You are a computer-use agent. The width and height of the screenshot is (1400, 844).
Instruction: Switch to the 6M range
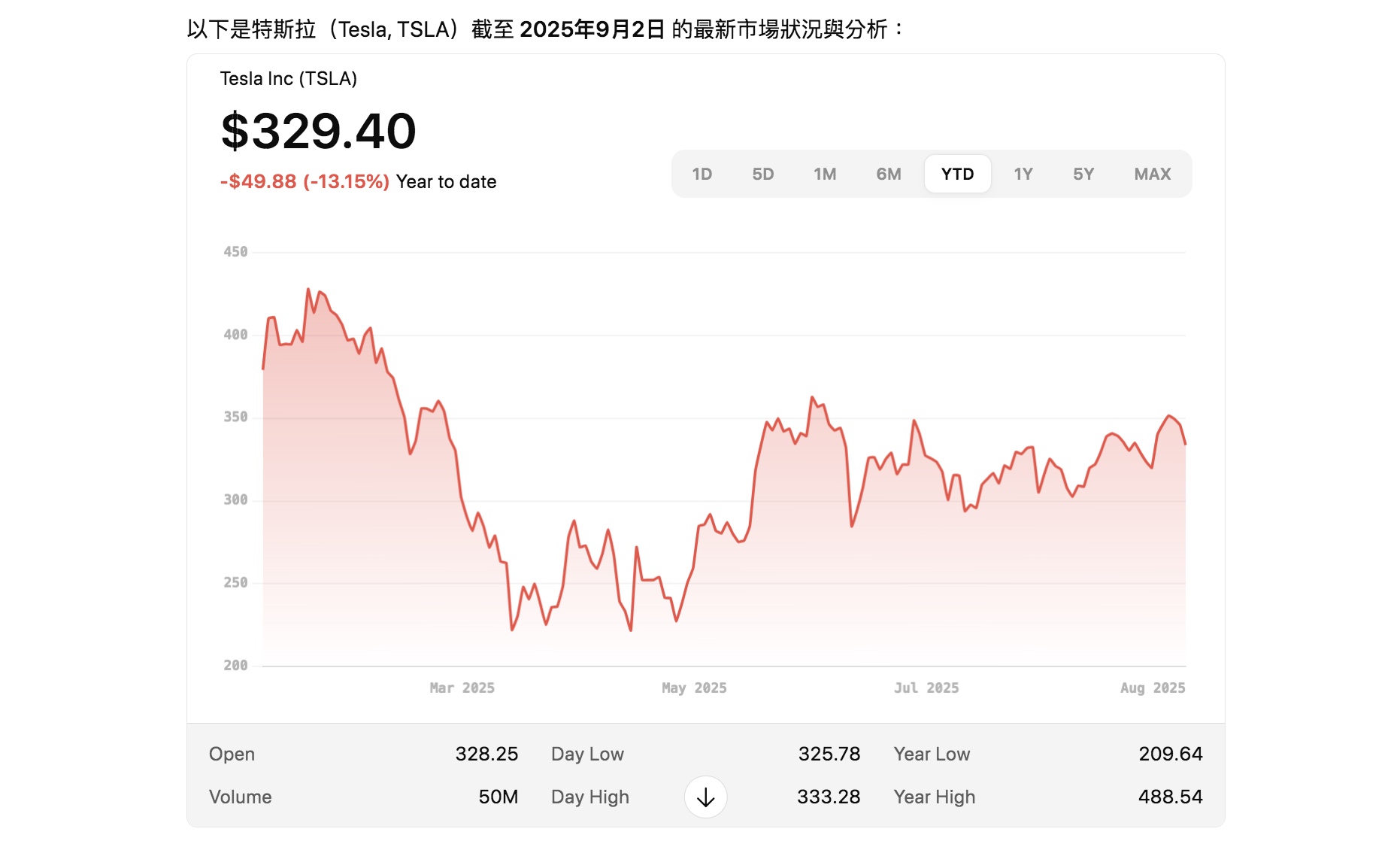coord(888,174)
